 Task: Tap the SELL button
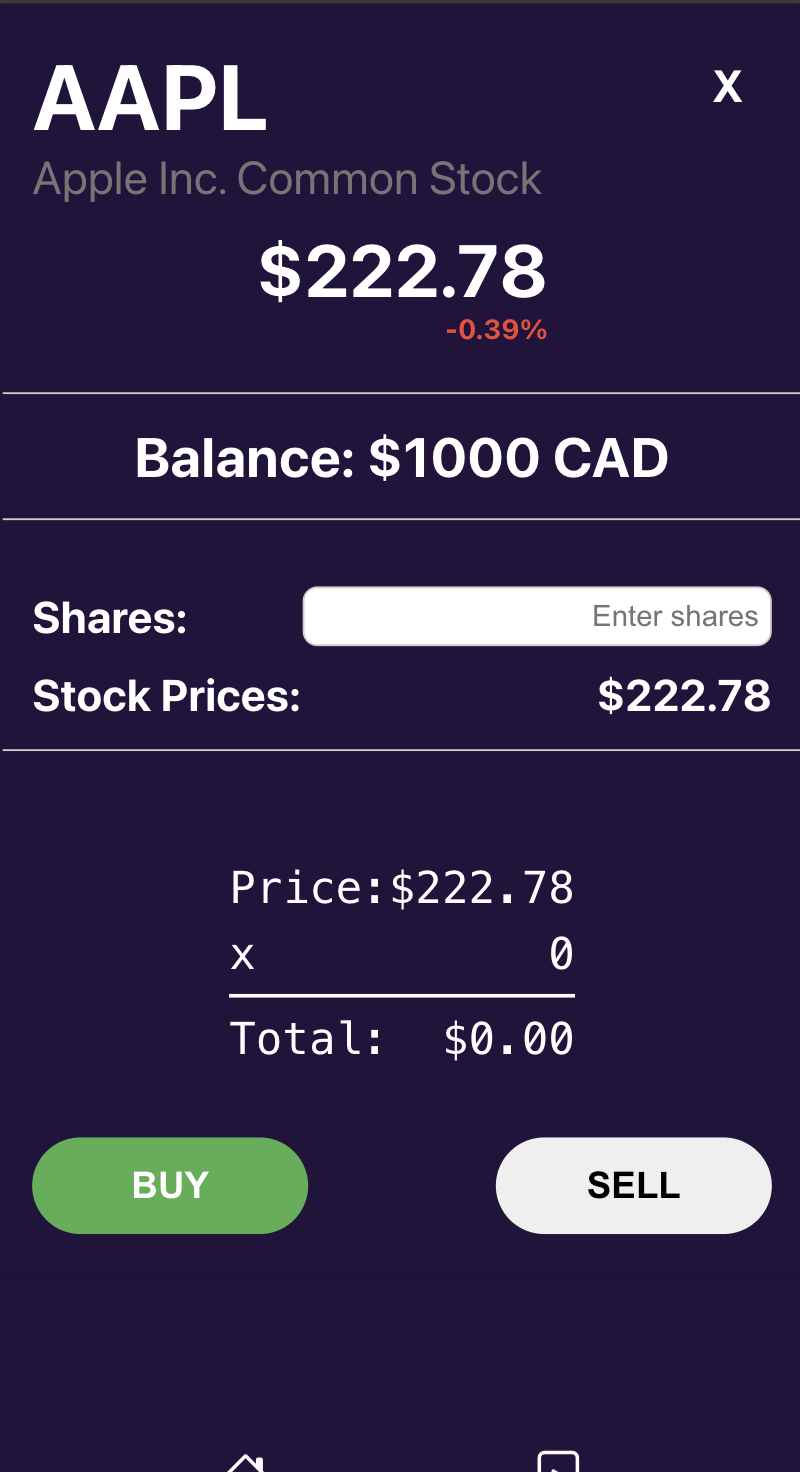pyautogui.click(x=633, y=1185)
